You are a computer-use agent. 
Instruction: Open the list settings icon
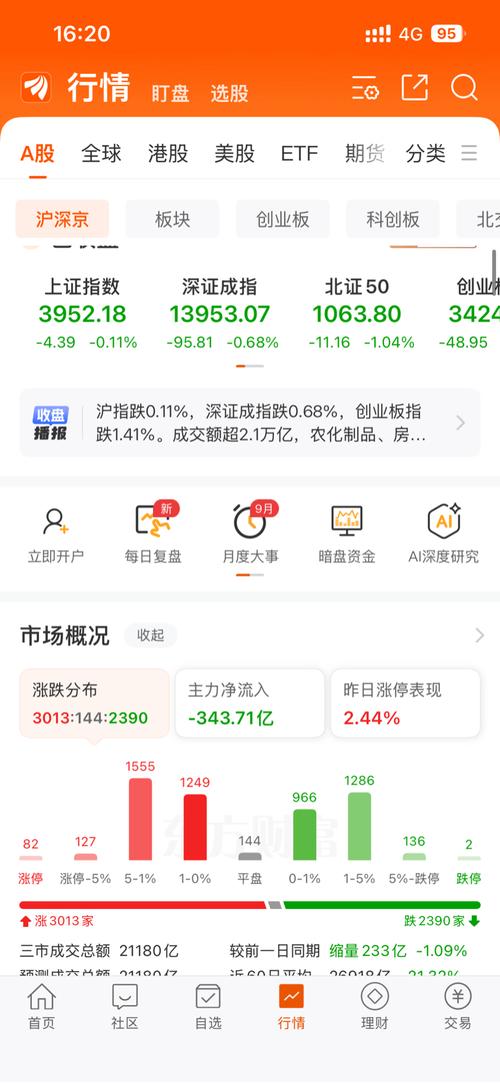[365, 88]
